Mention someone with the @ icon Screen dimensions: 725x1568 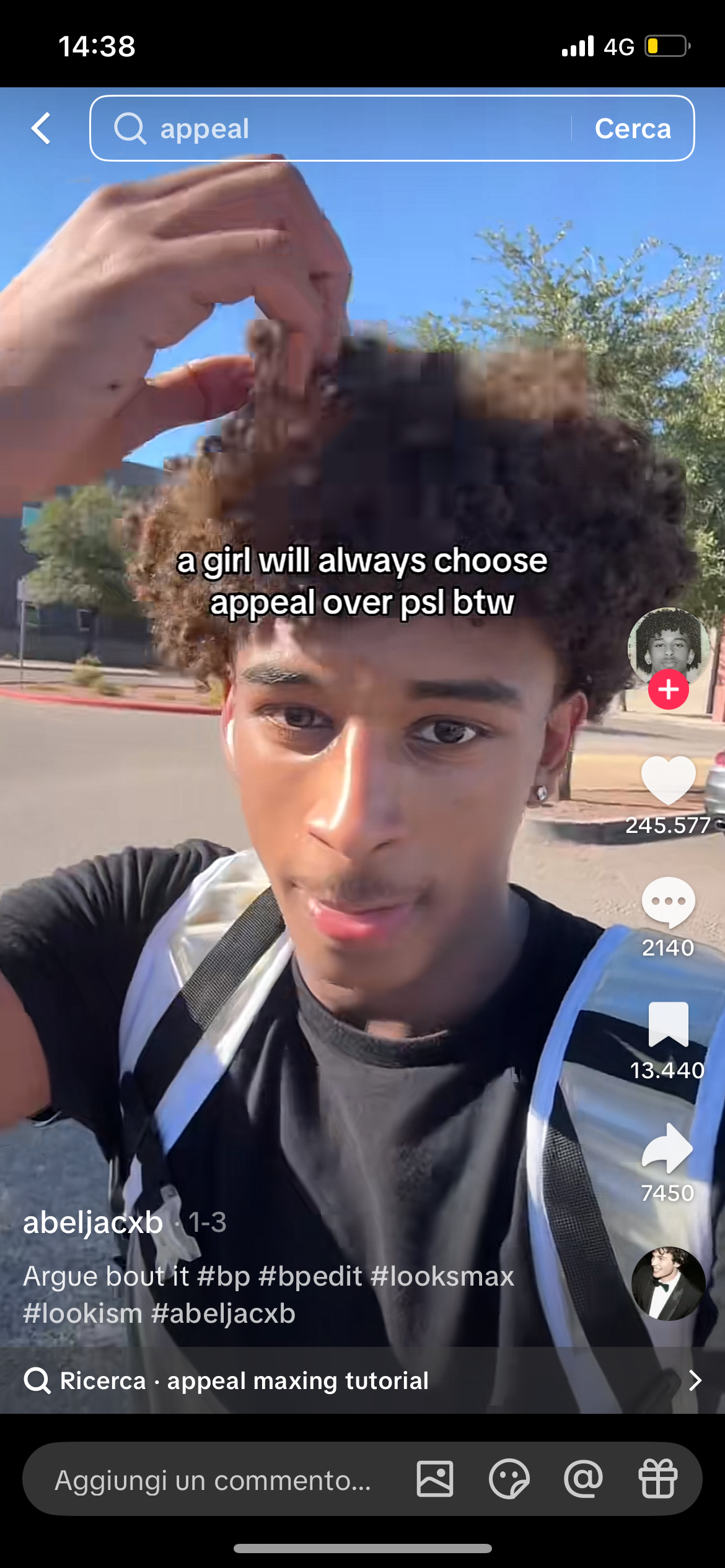pyautogui.click(x=583, y=1479)
